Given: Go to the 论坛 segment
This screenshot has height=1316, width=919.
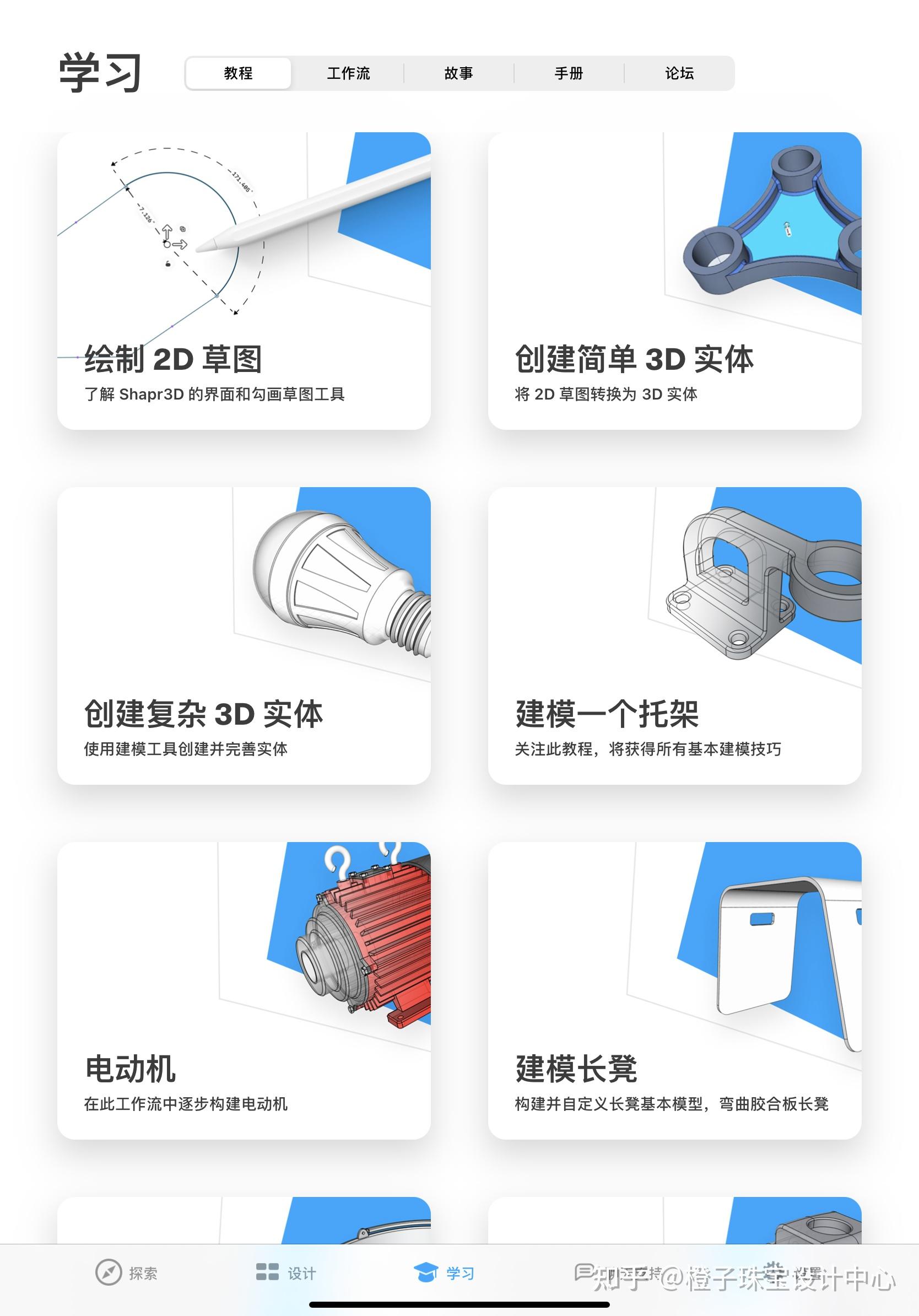Looking at the screenshot, I should 679,73.
